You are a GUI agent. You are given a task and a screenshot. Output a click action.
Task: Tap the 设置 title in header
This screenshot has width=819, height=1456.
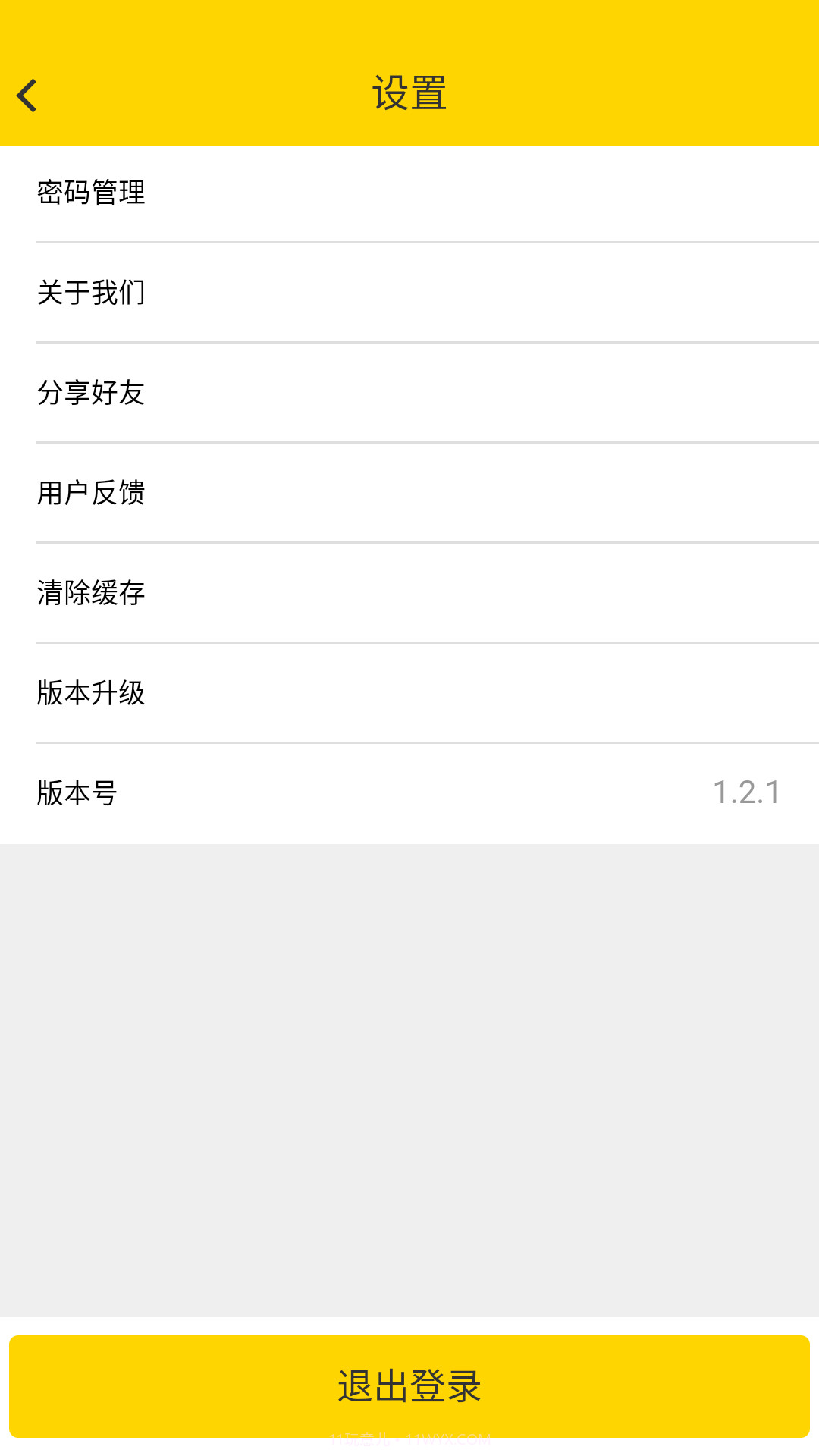[409, 94]
